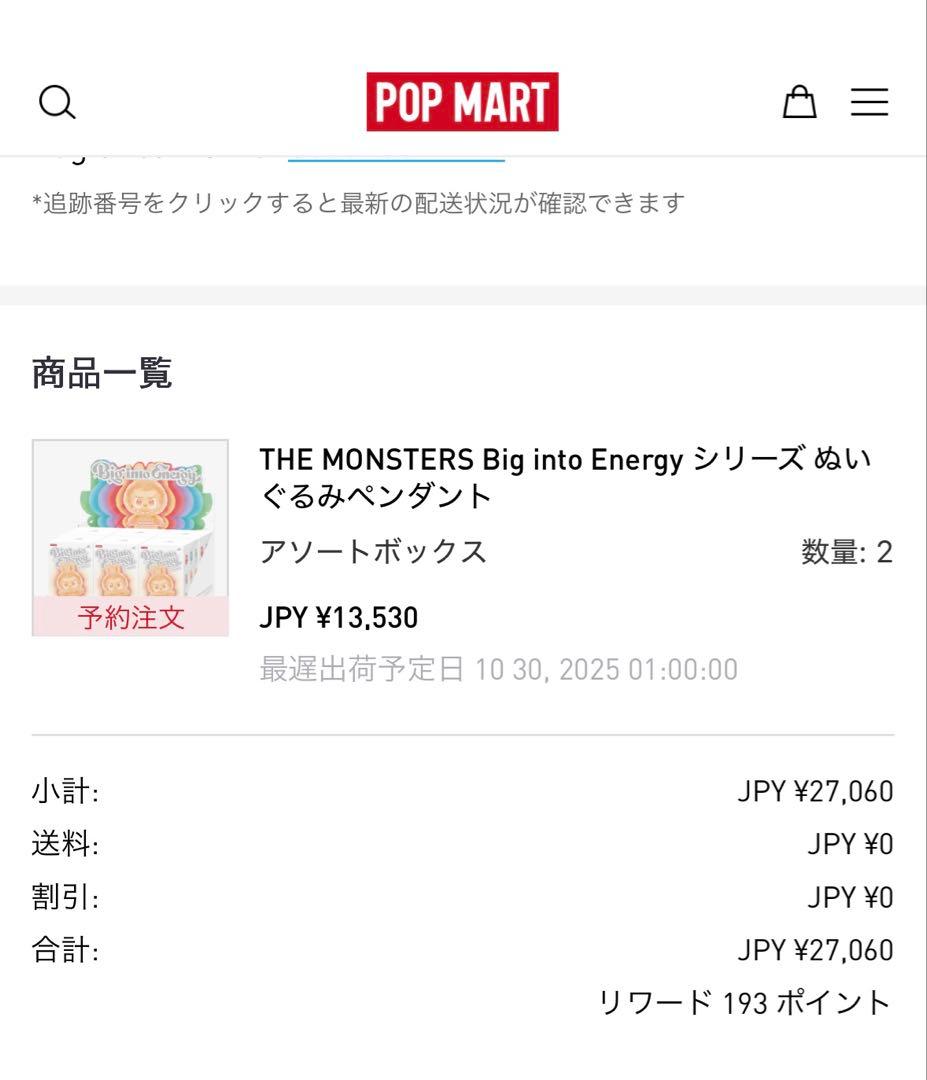Screen dimensions: 927x1080
Task: Click the POP MART logo
Action: (463, 99)
